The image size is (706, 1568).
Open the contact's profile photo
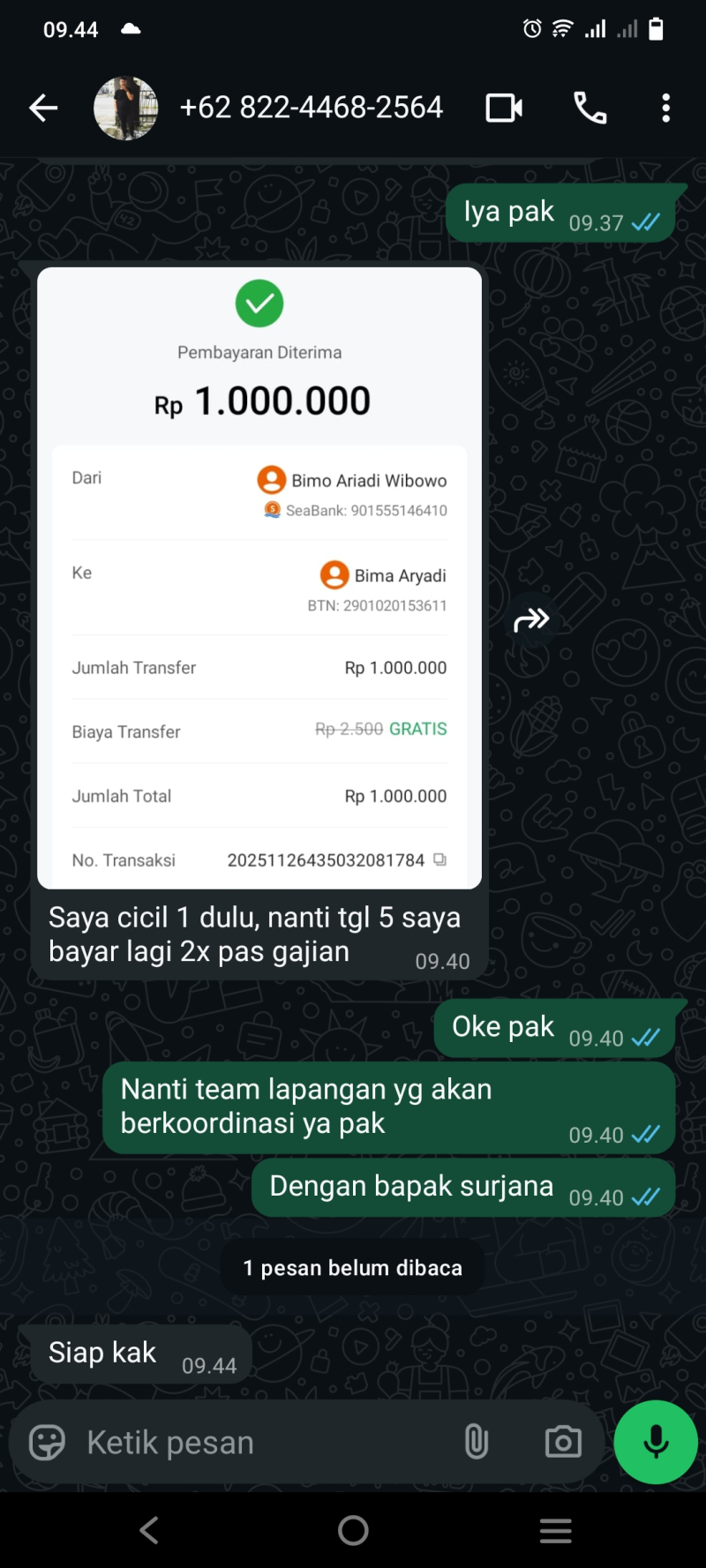tap(125, 108)
